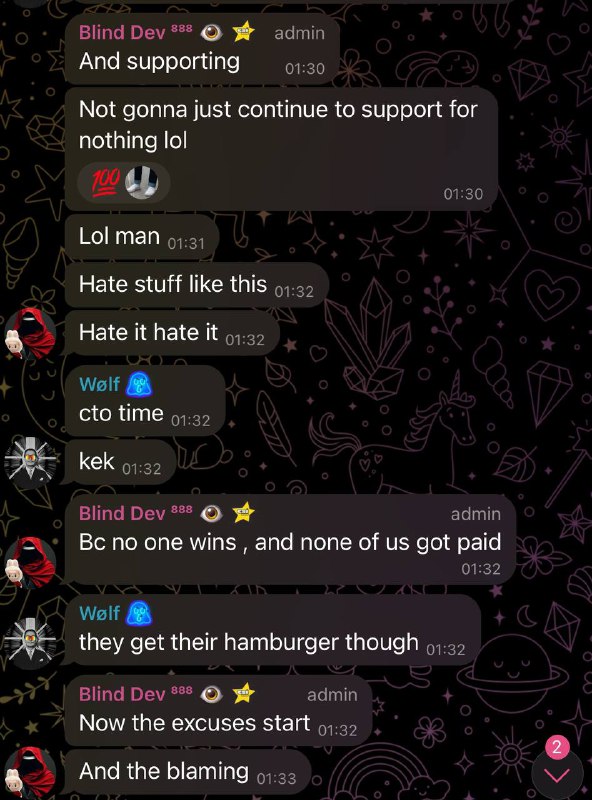Jump to latest messages with the down arrow
This screenshot has height=800, width=592.
pos(557,776)
